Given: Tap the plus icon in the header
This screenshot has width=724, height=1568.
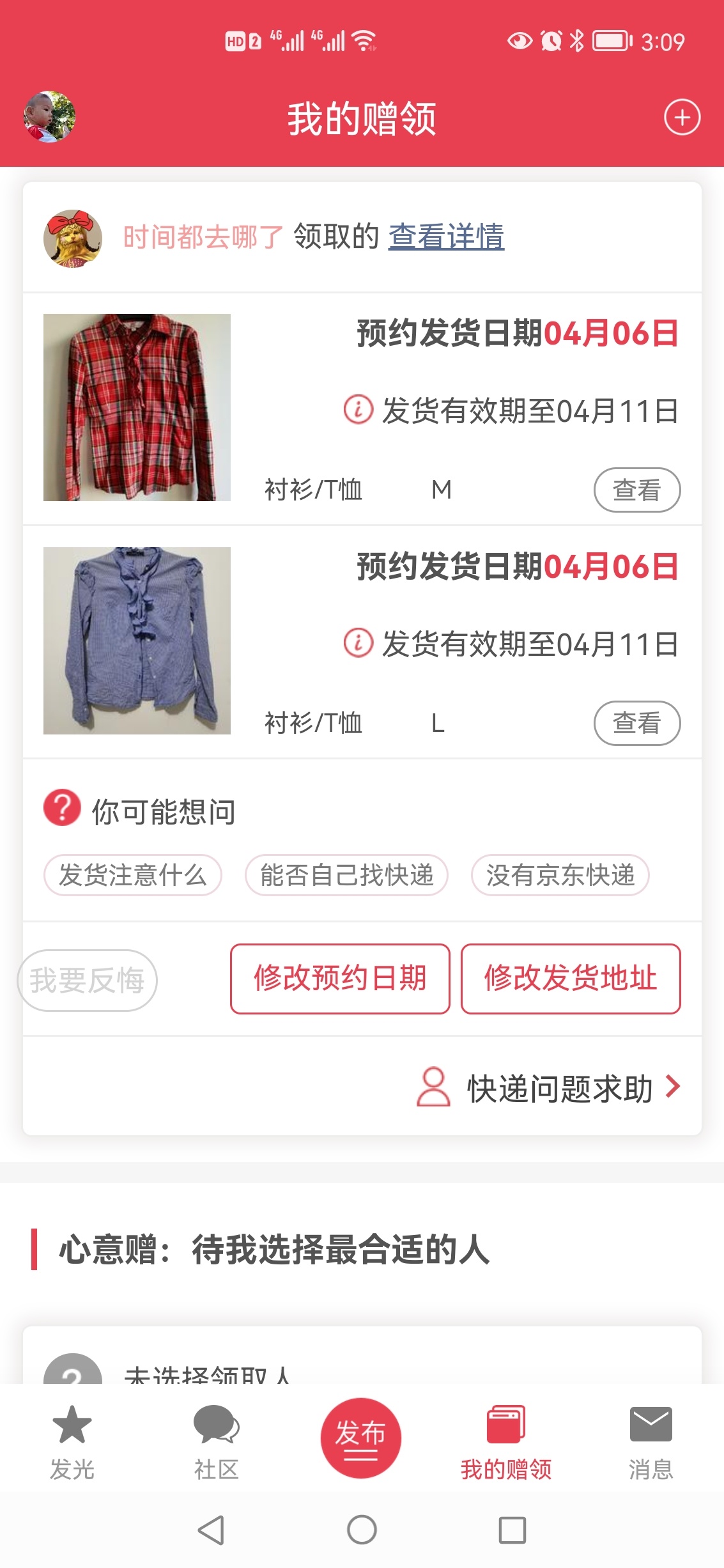Looking at the screenshot, I should (682, 118).
